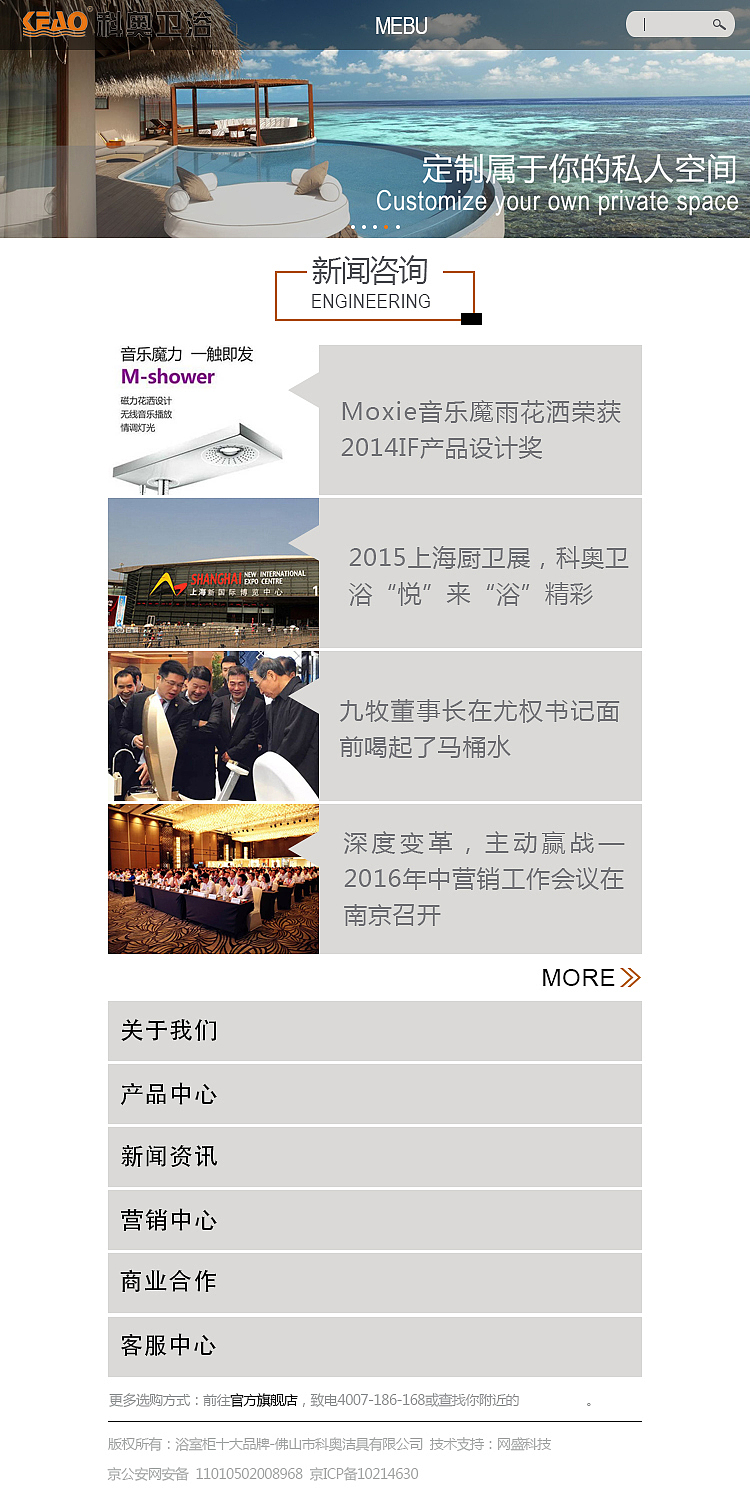The width and height of the screenshot is (750, 1500).
Task: Tap MORE to see more news
Action: 590,977
